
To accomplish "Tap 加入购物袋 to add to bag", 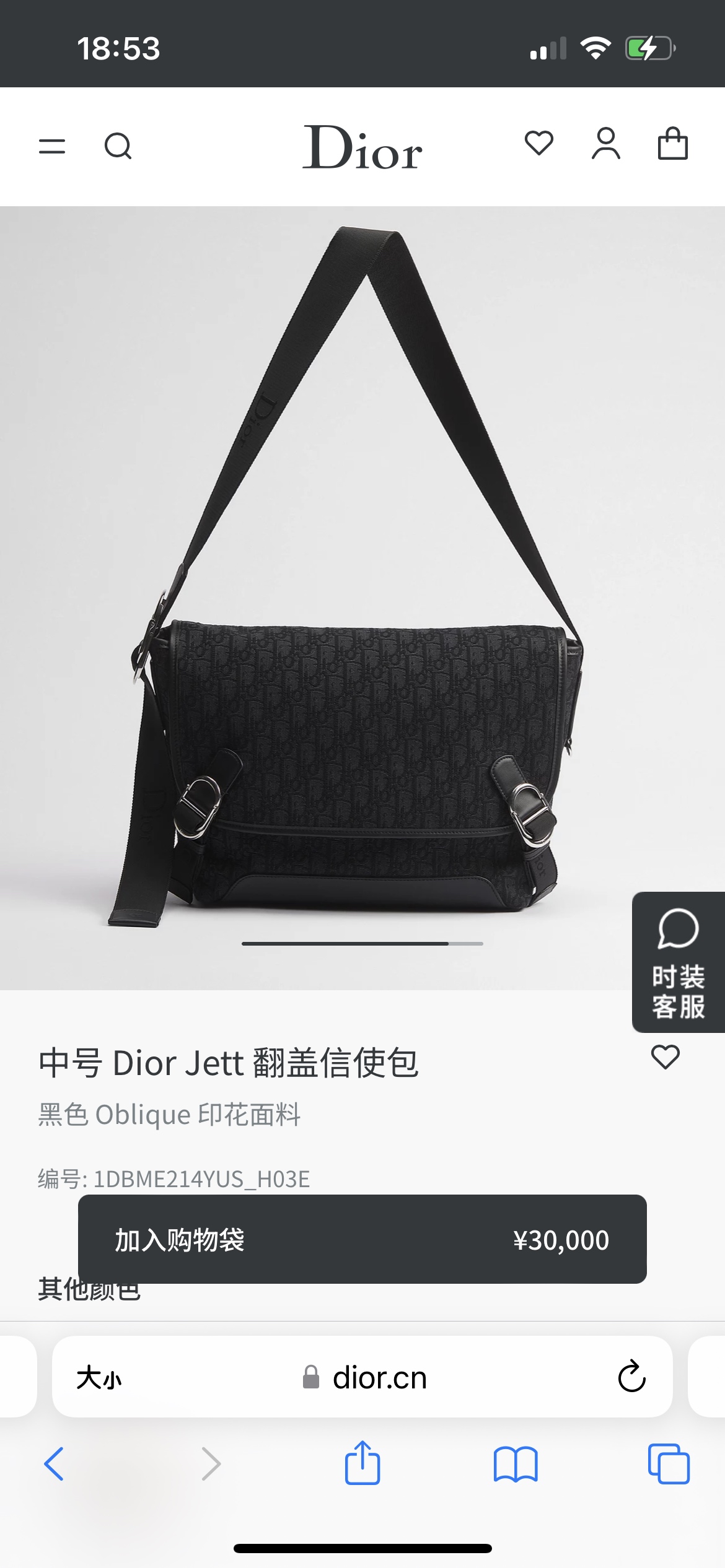I will tap(362, 1240).
